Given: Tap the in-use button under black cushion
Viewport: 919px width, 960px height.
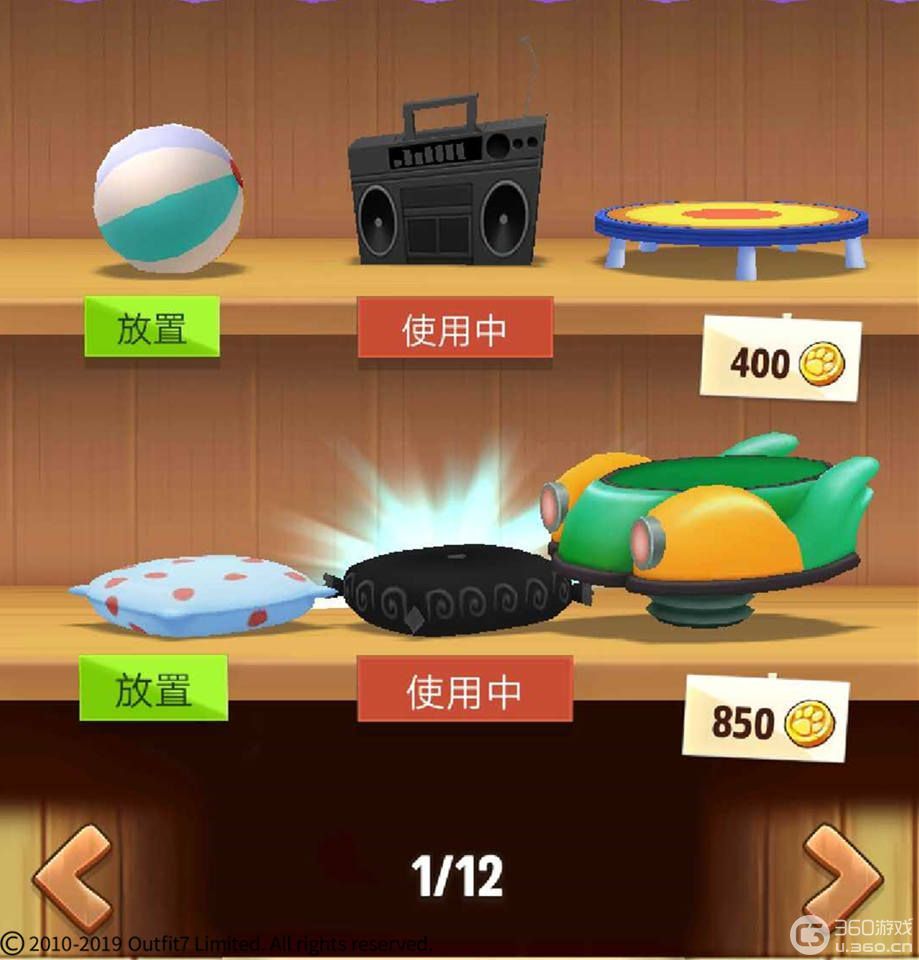Looking at the screenshot, I should (x=464, y=690).
